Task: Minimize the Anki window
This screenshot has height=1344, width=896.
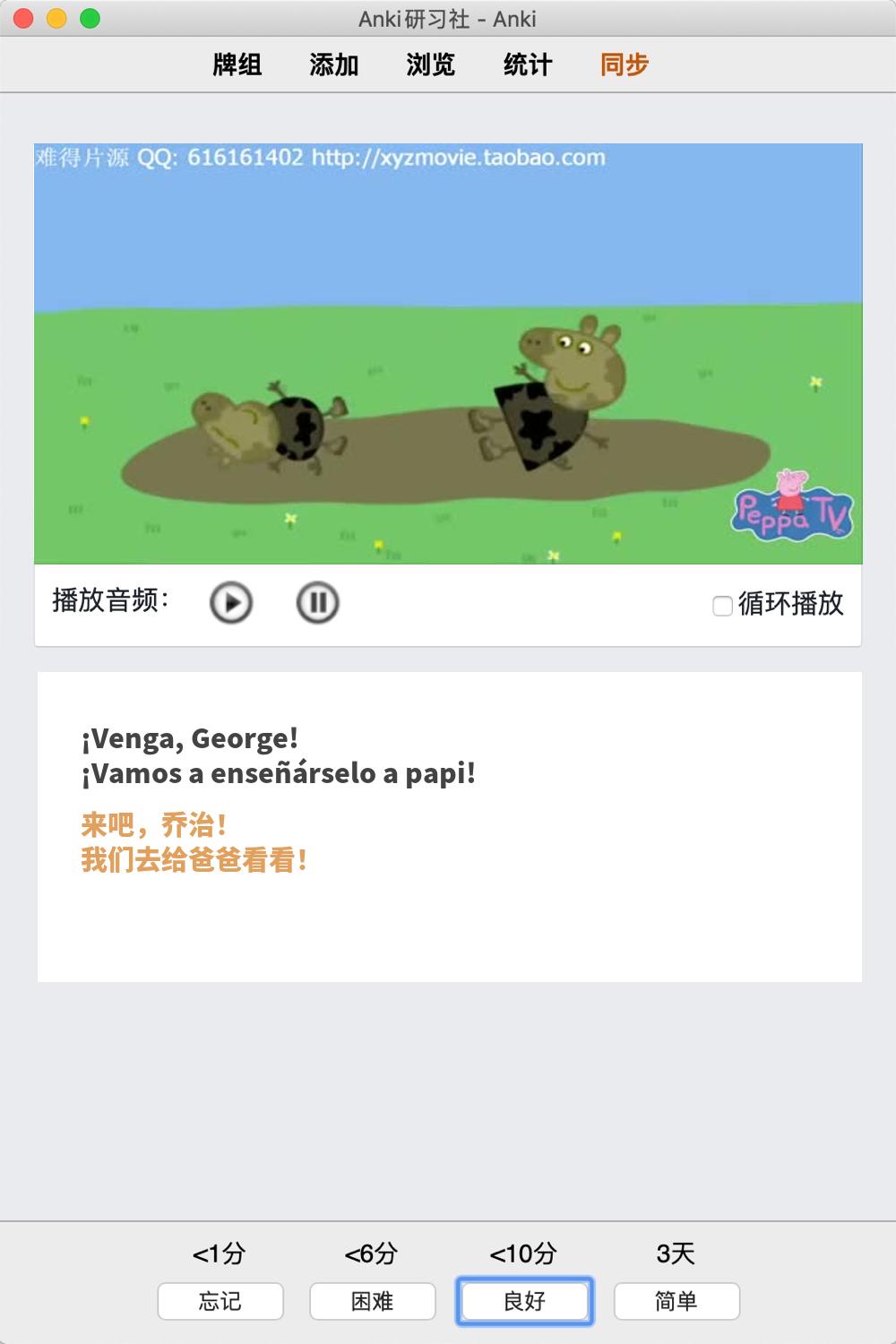Action: click(x=56, y=18)
